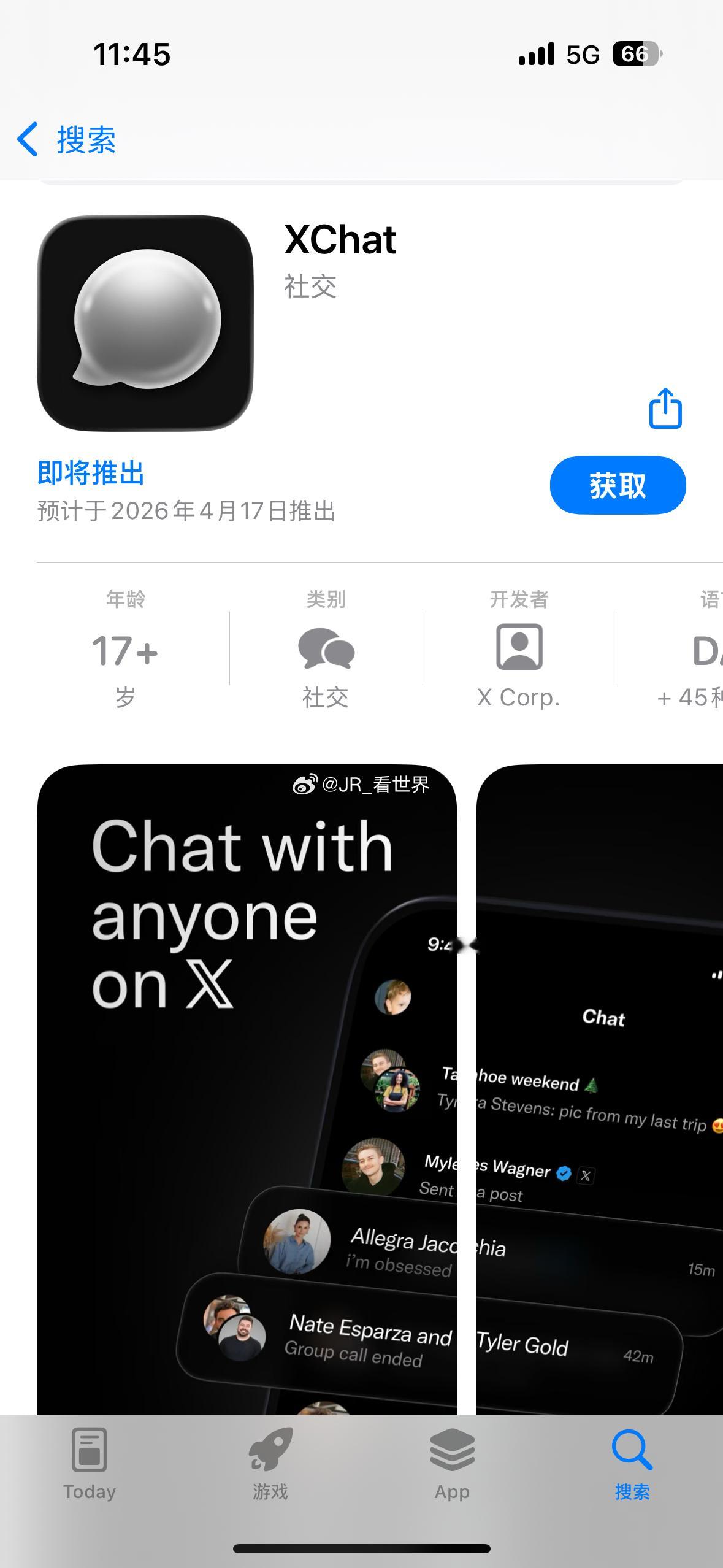723x1568 pixels.
Task: Open the Share sheet for XChat
Action: click(665, 409)
